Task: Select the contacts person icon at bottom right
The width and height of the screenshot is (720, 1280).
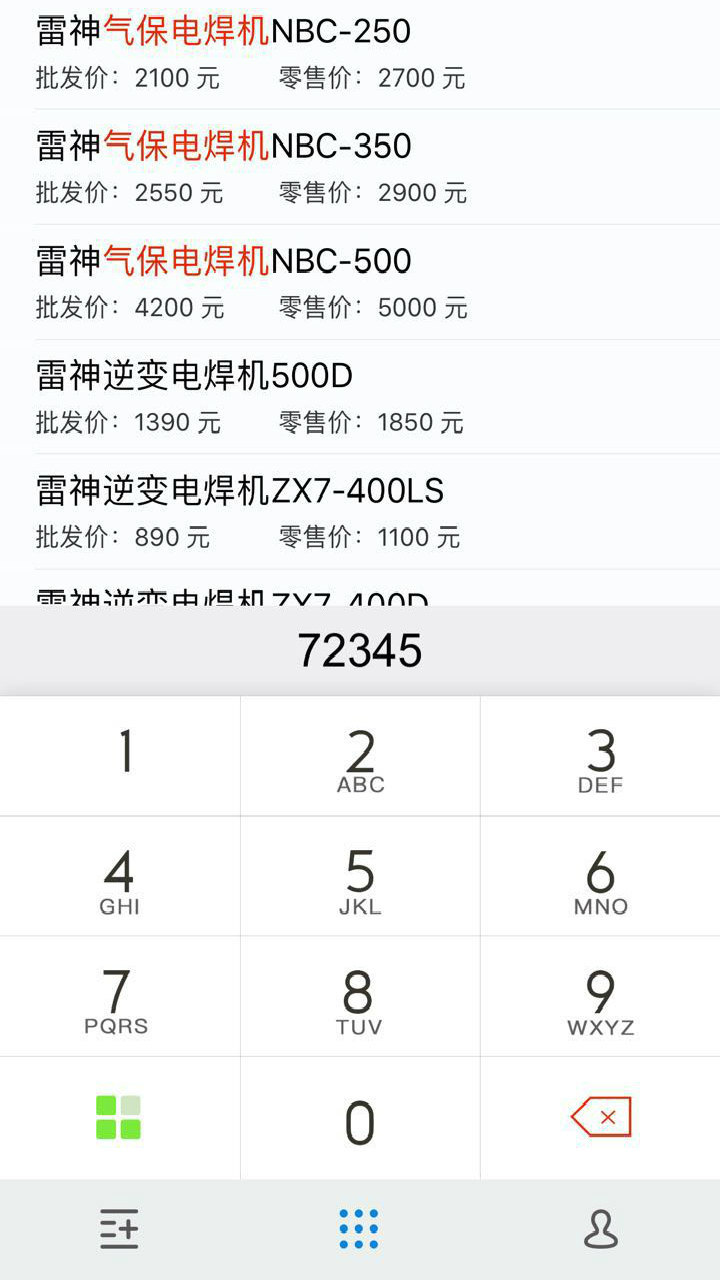Action: 600,1230
